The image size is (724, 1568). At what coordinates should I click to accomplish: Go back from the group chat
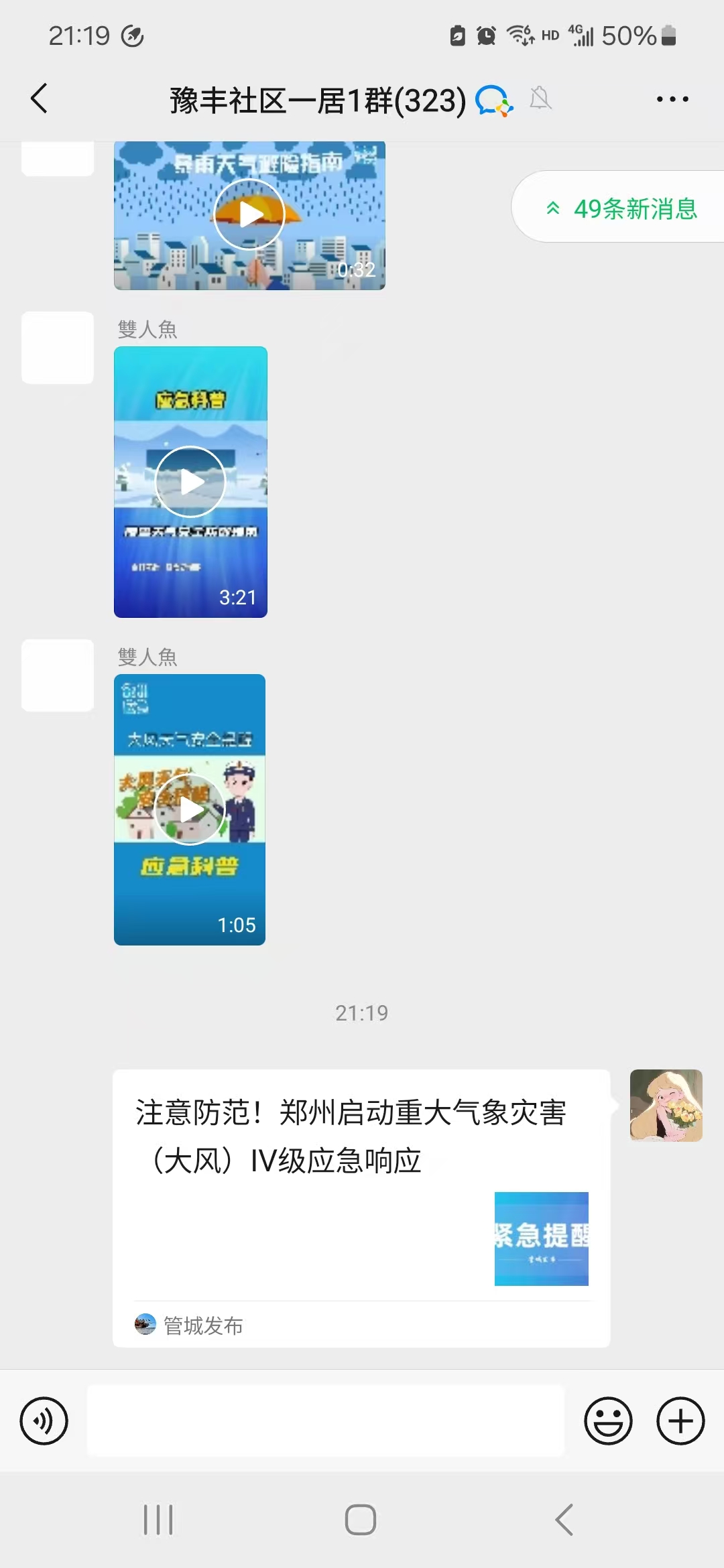tap(39, 99)
